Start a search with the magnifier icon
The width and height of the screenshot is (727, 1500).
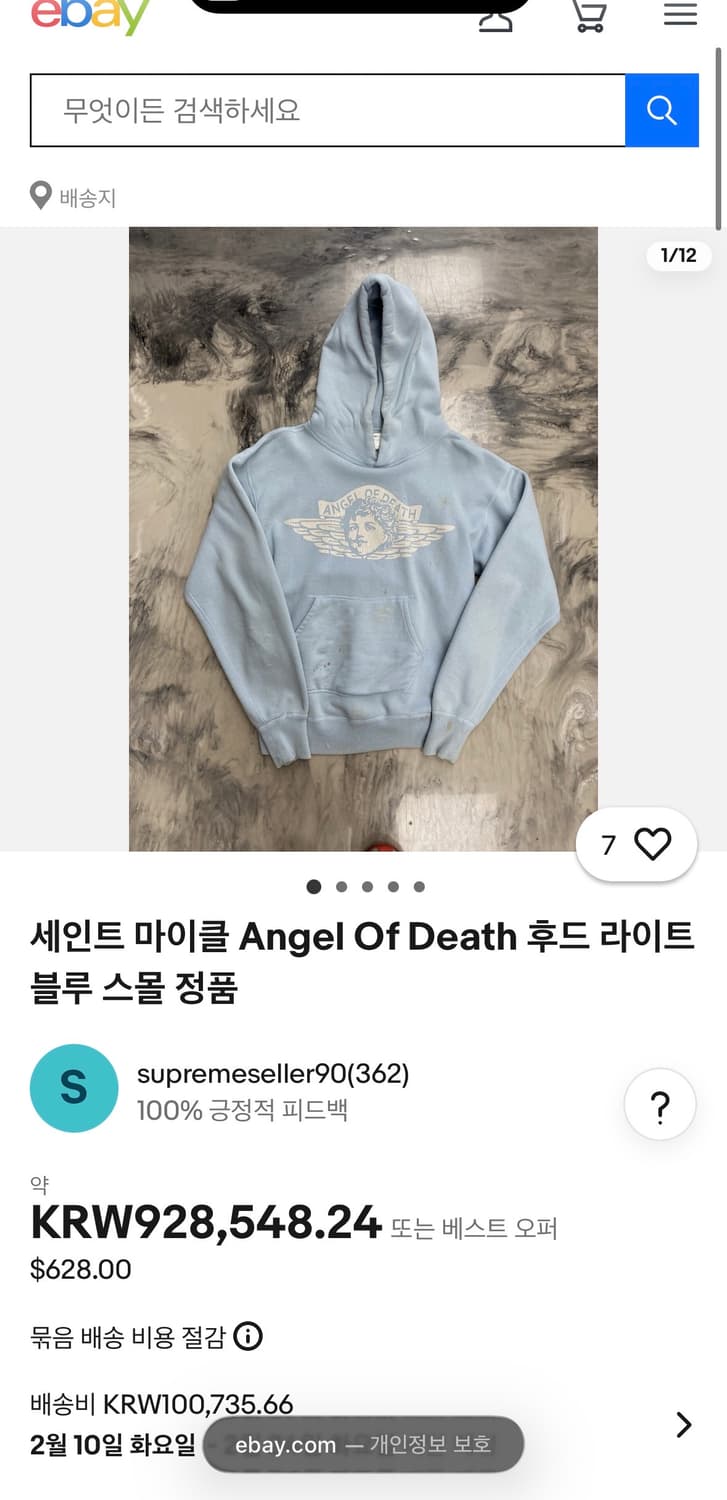[x=661, y=110]
